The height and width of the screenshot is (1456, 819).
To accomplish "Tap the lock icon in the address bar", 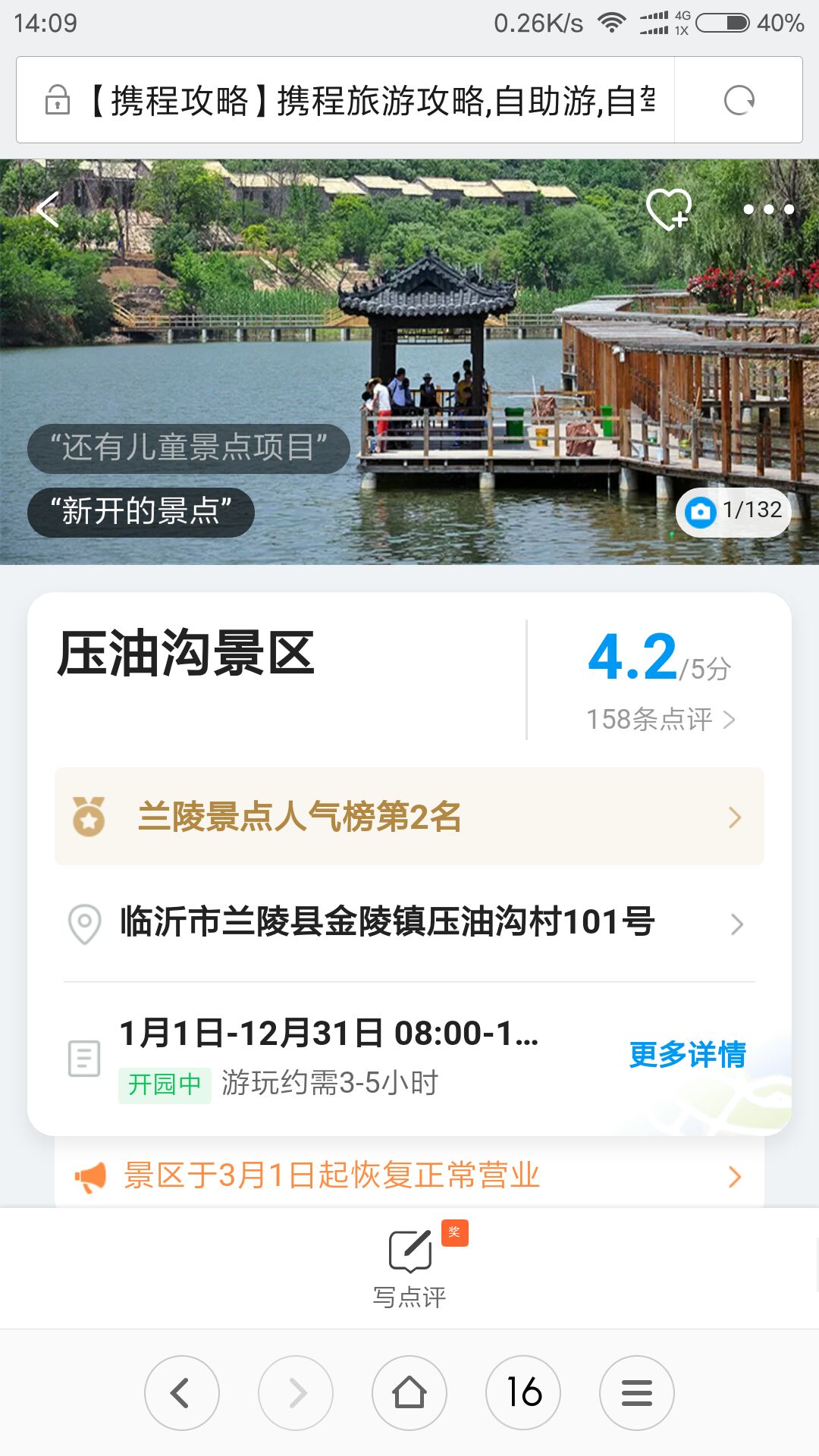I will click(57, 100).
